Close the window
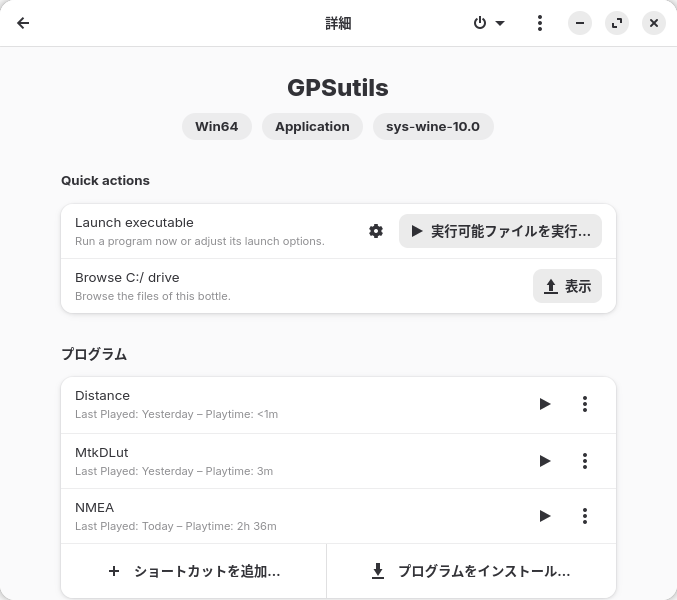Viewport: 677px width, 600px height. coord(653,23)
